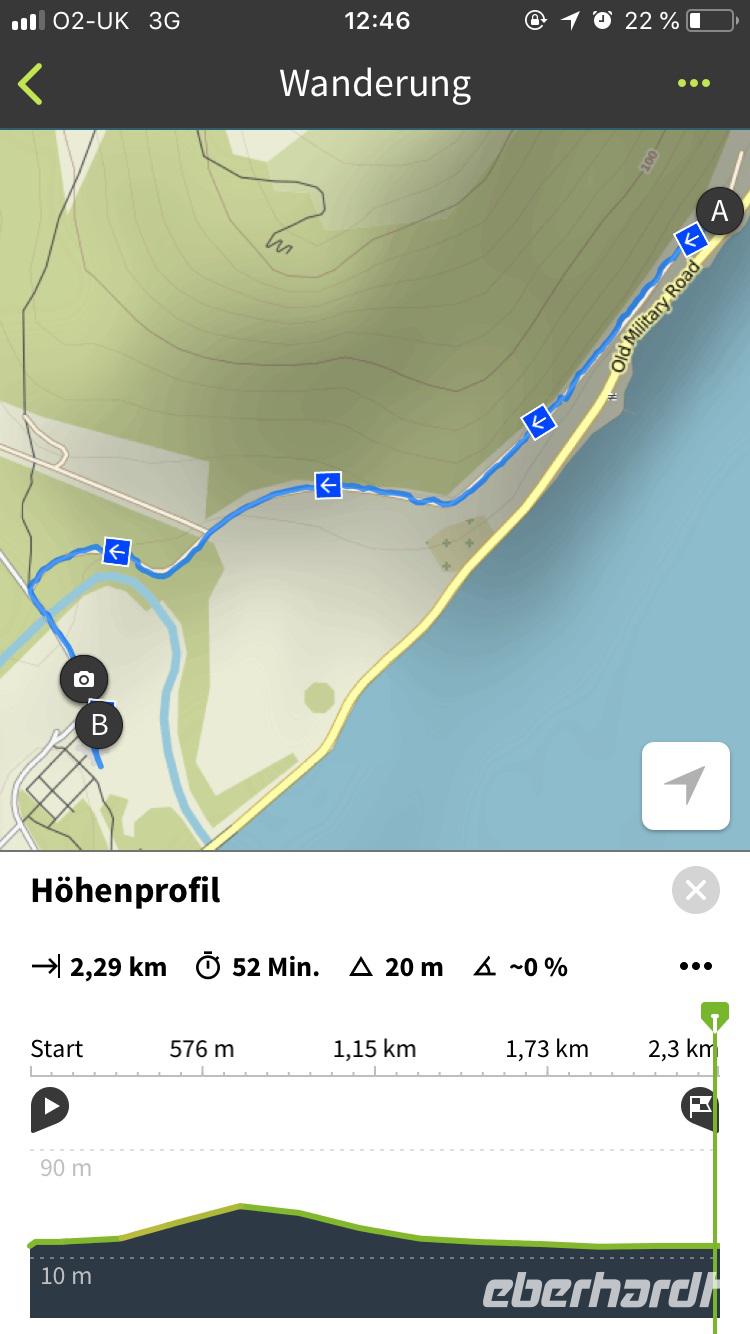Tap the finish flag on elevation profile

698,1107
